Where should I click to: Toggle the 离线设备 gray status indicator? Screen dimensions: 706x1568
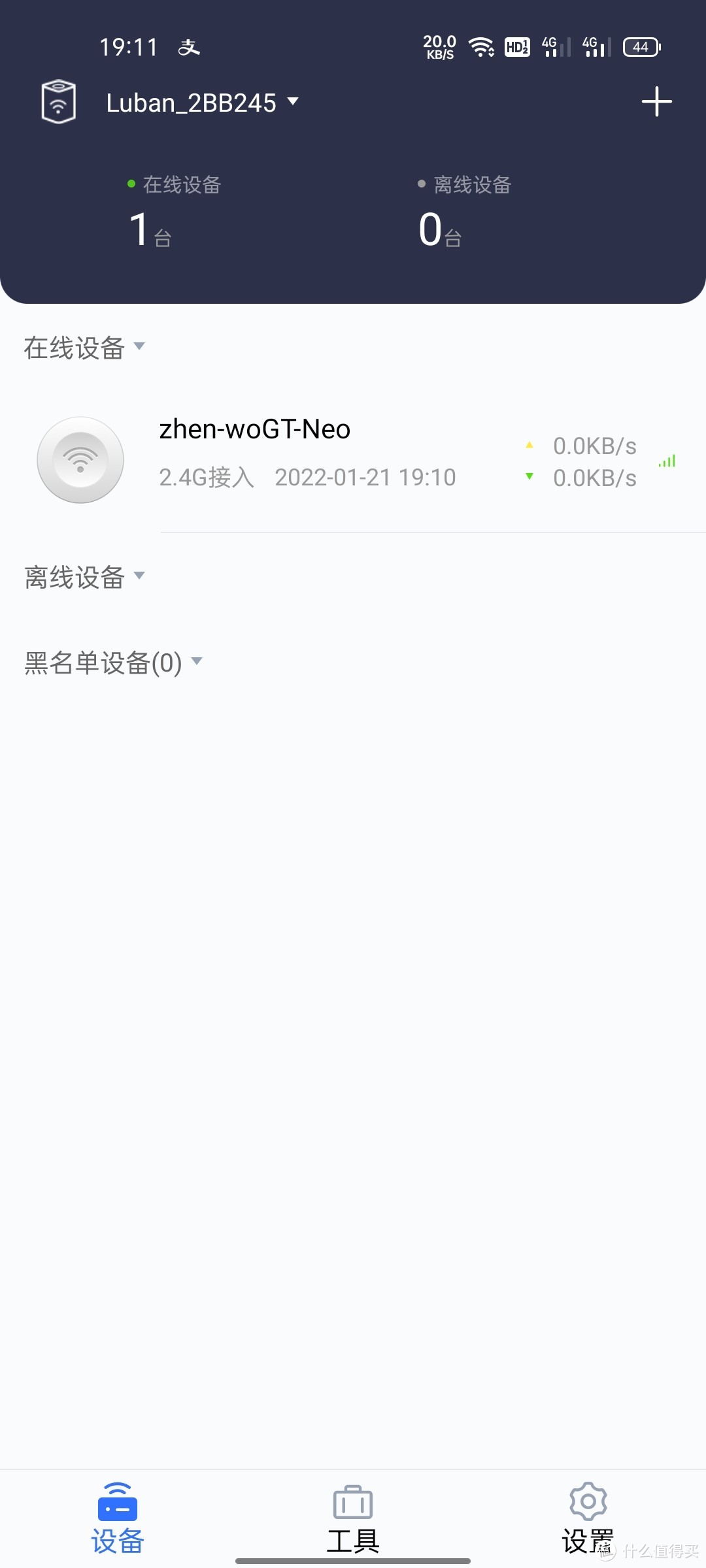(x=421, y=184)
